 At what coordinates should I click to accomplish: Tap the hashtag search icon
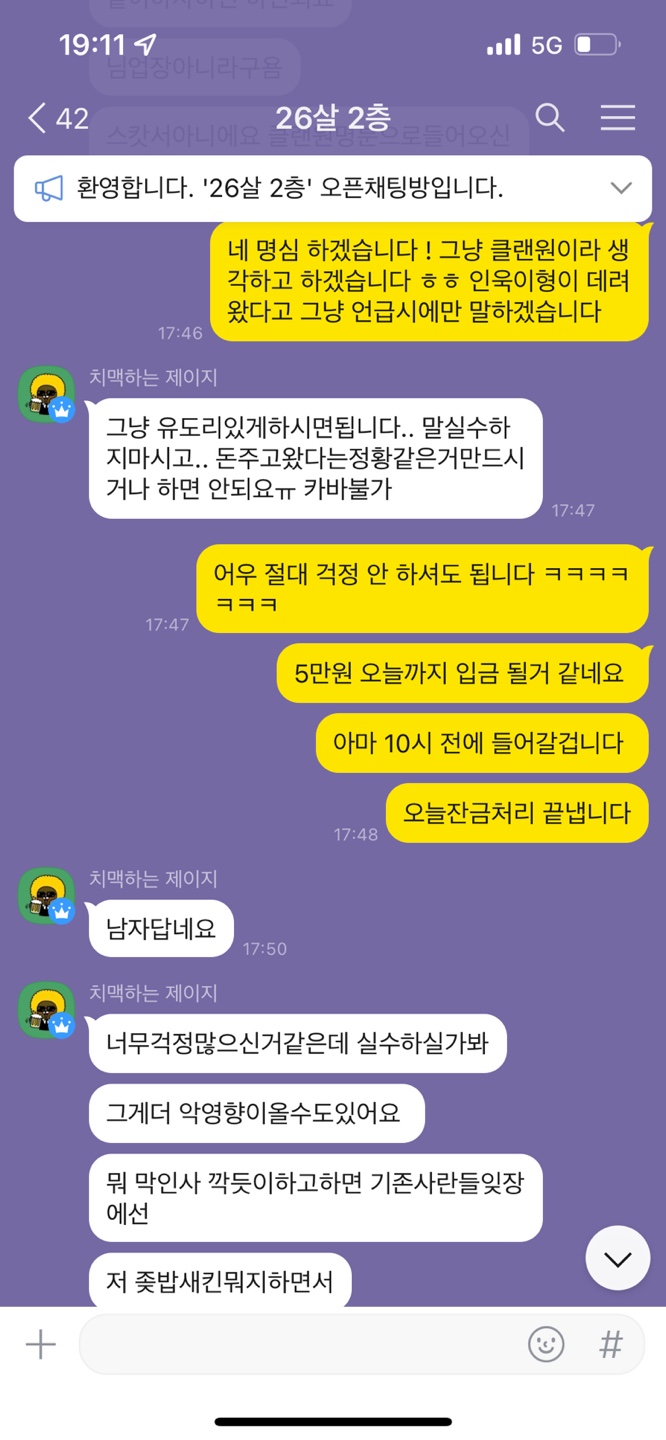[x=610, y=1345]
